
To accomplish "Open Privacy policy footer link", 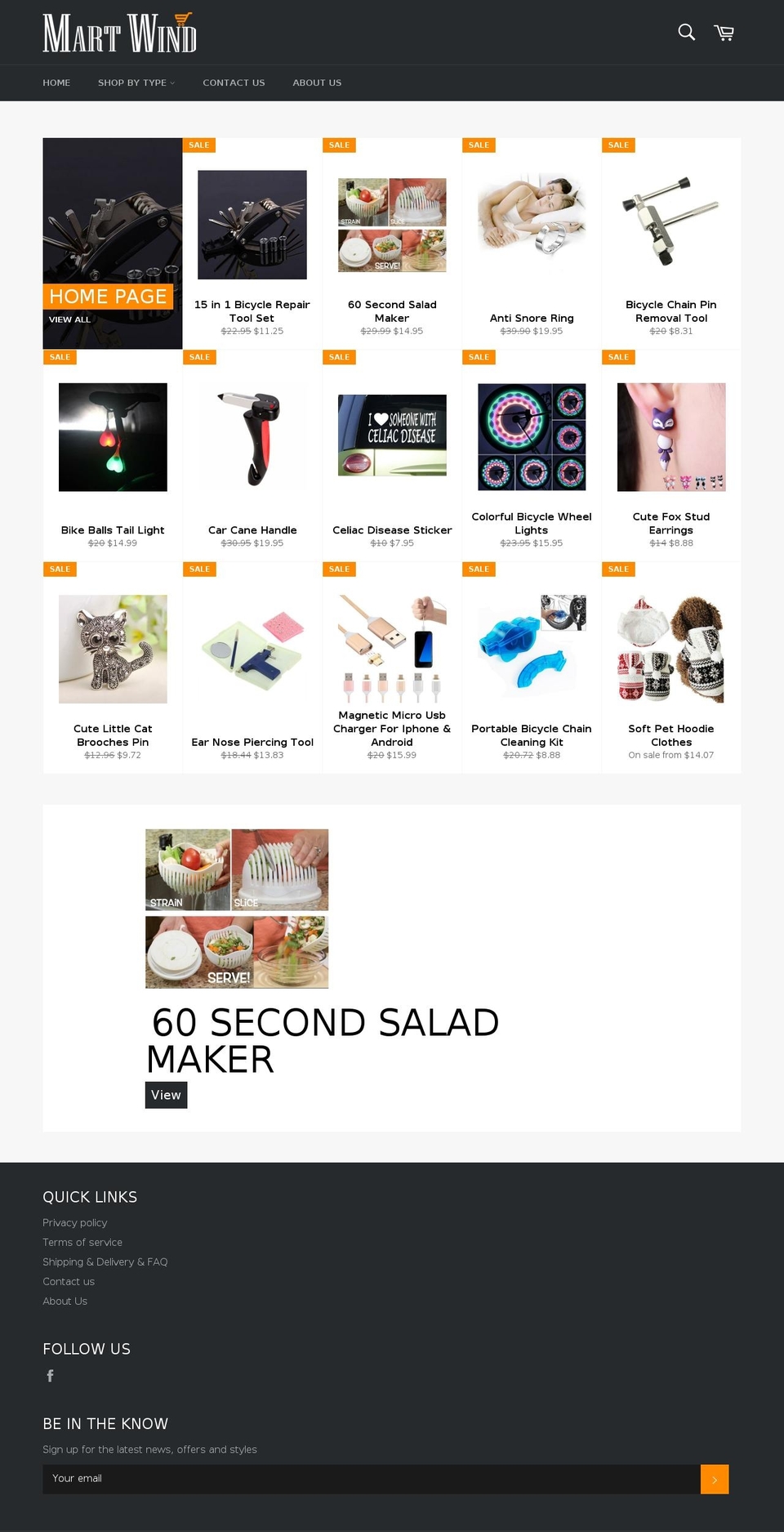I will [75, 1222].
